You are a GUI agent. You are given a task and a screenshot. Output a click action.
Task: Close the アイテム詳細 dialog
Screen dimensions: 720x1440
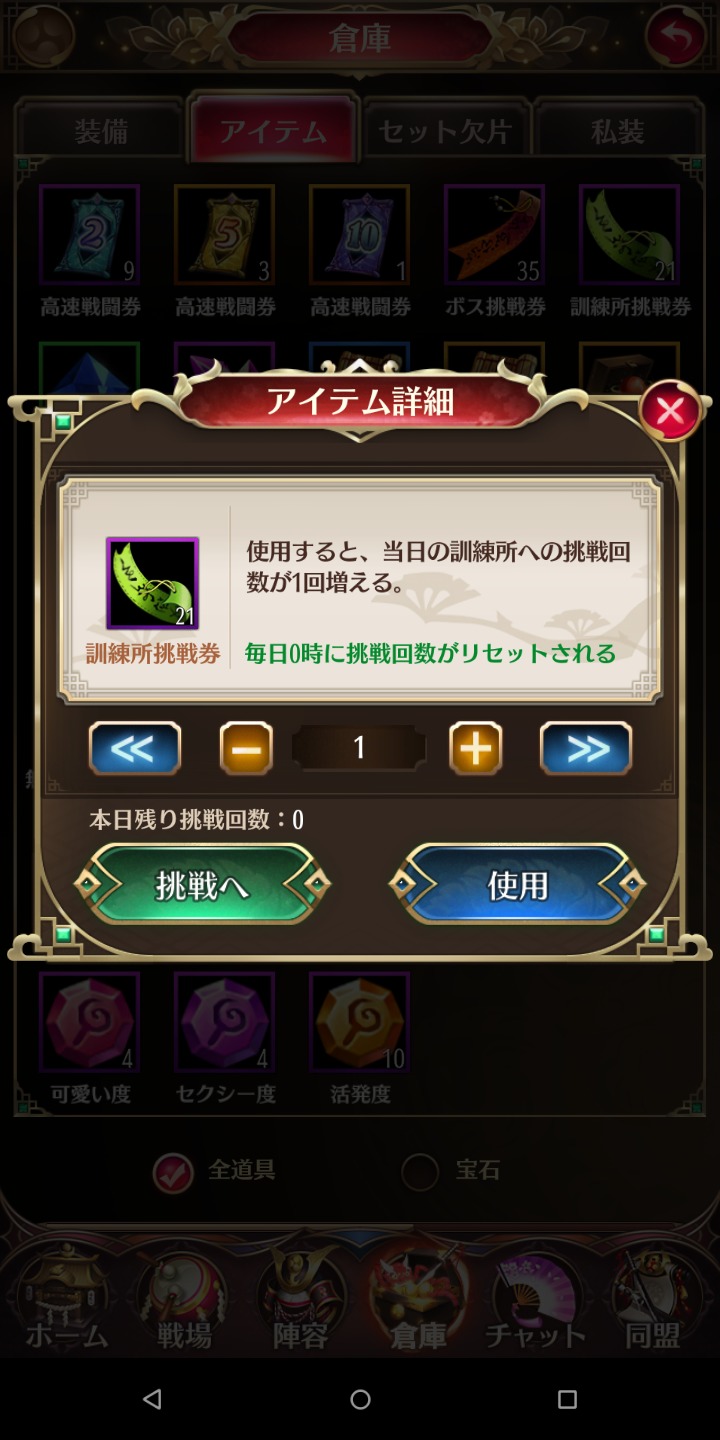click(669, 411)
